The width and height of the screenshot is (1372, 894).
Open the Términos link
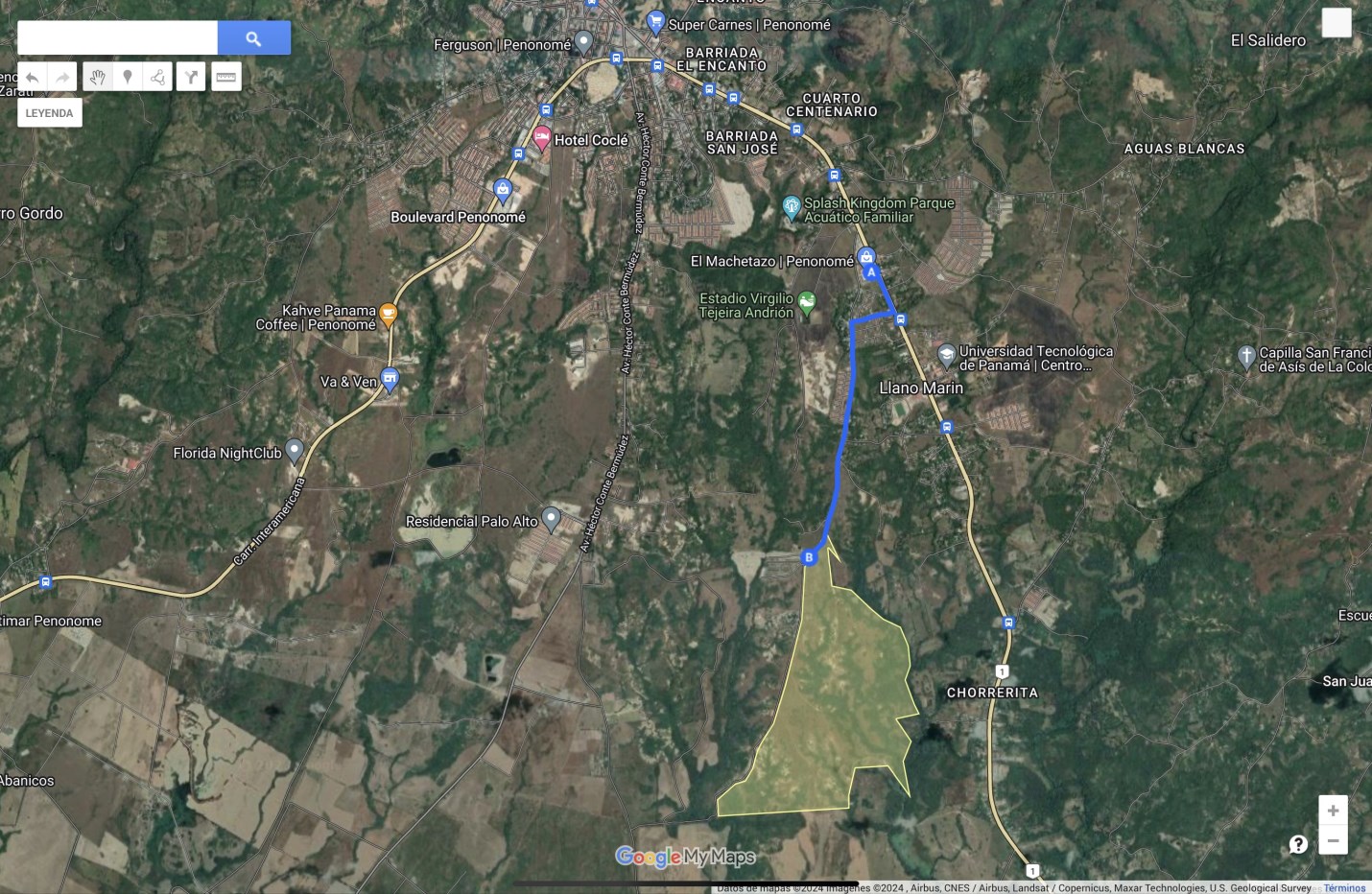pyautogui.click(x=1344, y=888)
